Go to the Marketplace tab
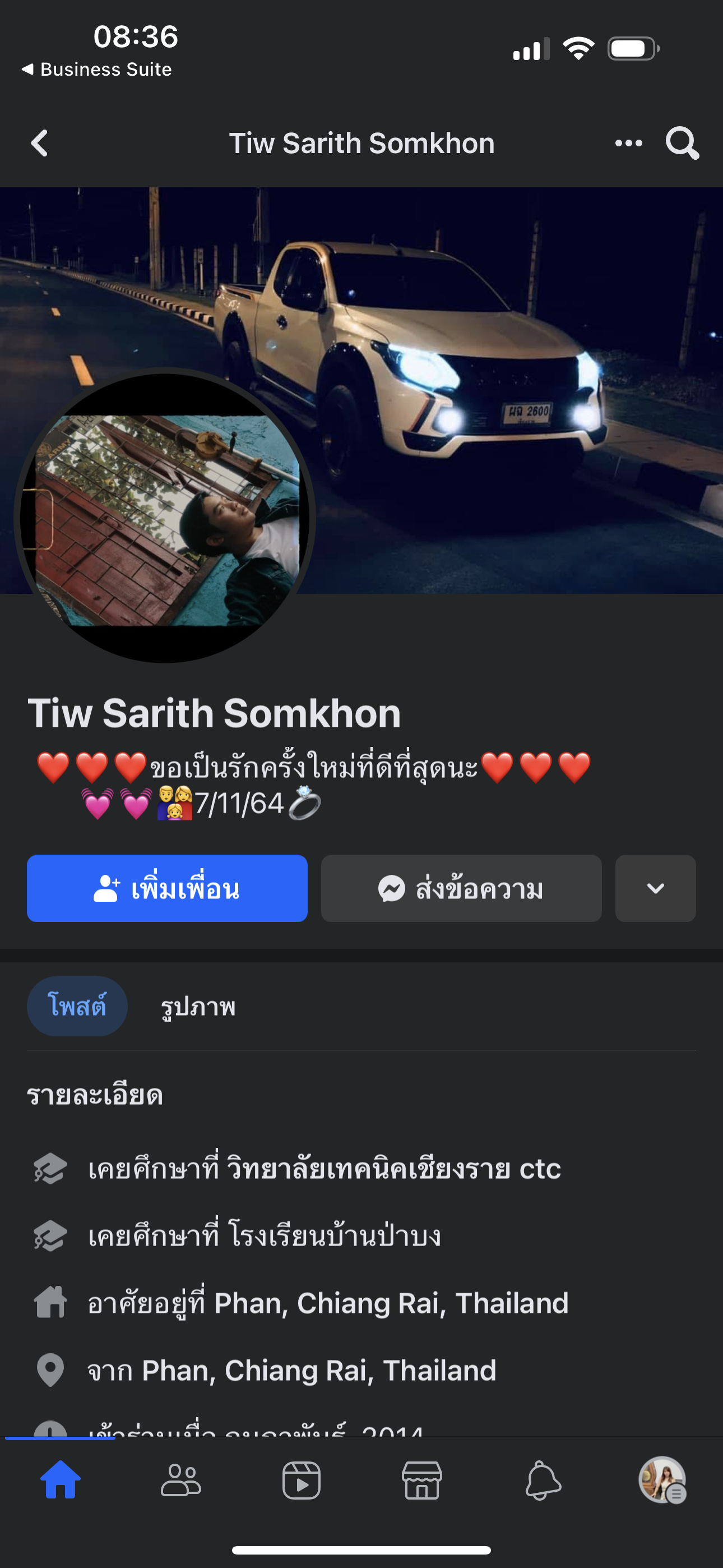This screenshot has height=1568, width=723. pyautogui.click(x=421, y=1480)
